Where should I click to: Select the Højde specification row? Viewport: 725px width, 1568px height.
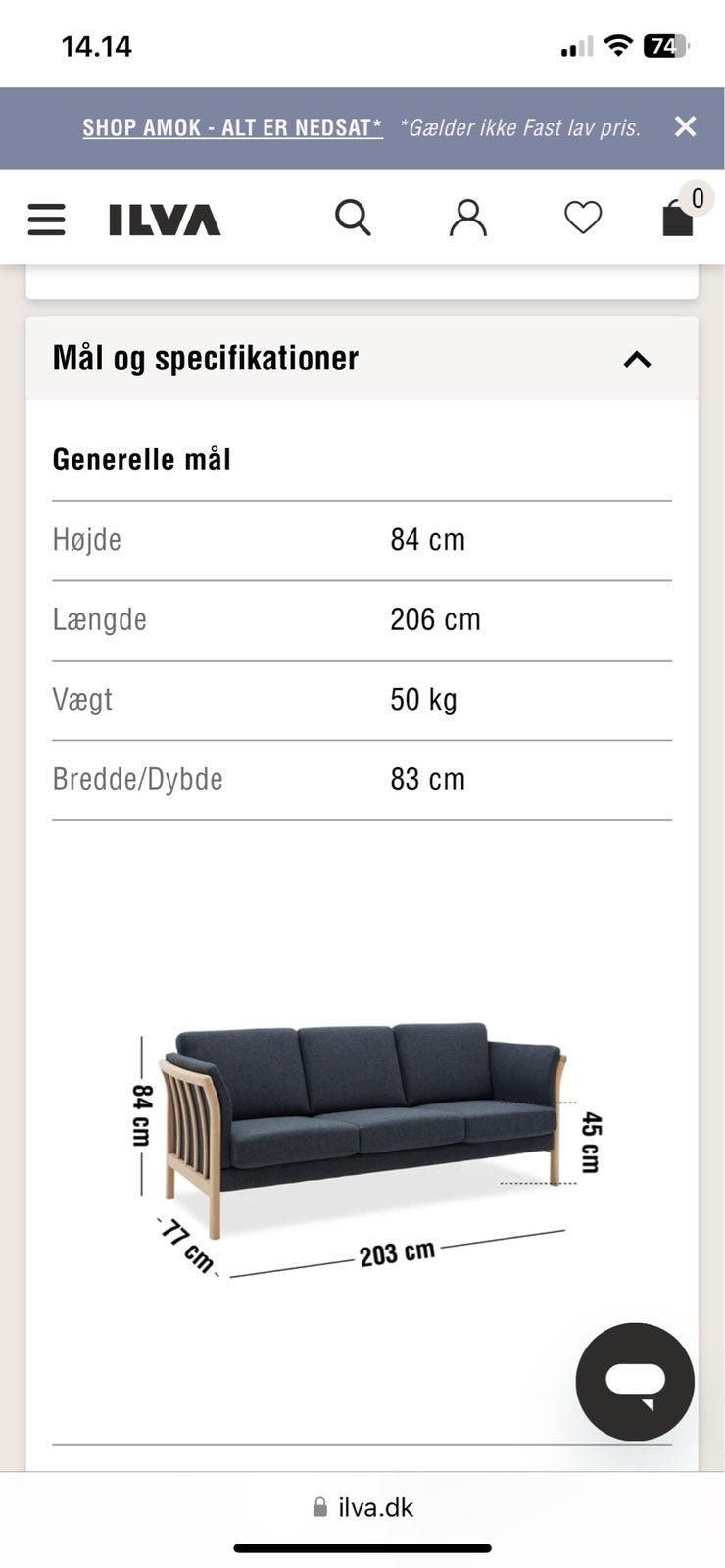(x=86, y=539)
